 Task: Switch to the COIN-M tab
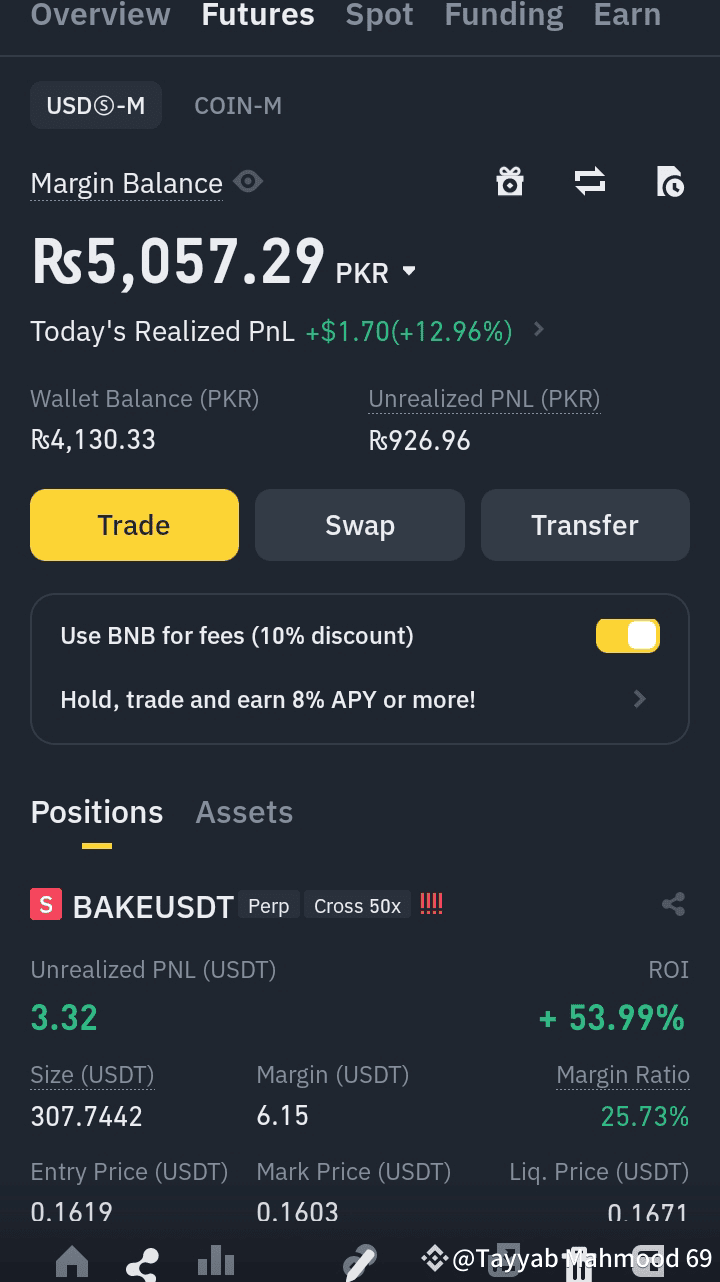238,105
